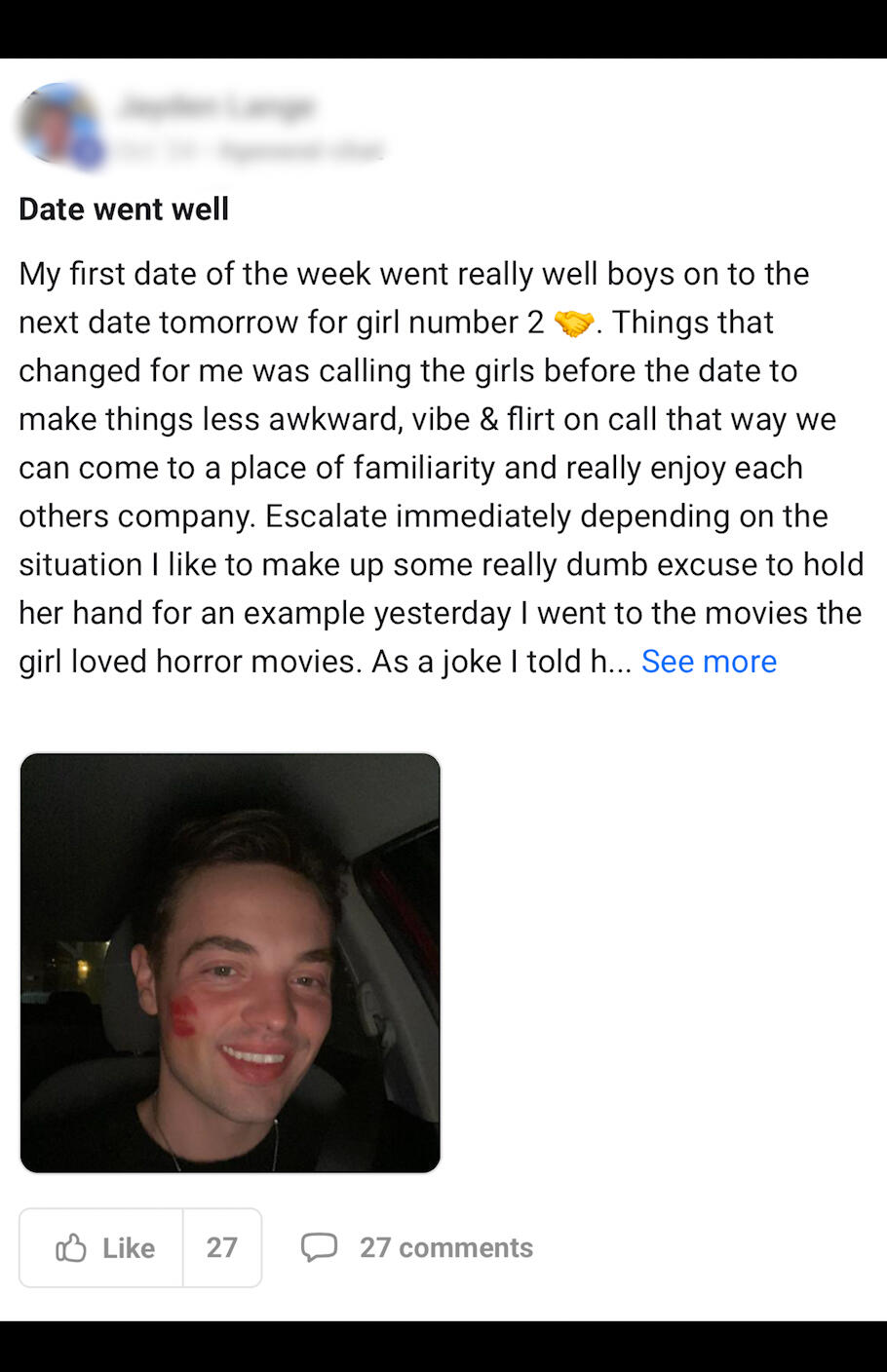Open the selfie photo attached to the post
The width and height of the screenshot is (887, 1372).
click(230, 963)
